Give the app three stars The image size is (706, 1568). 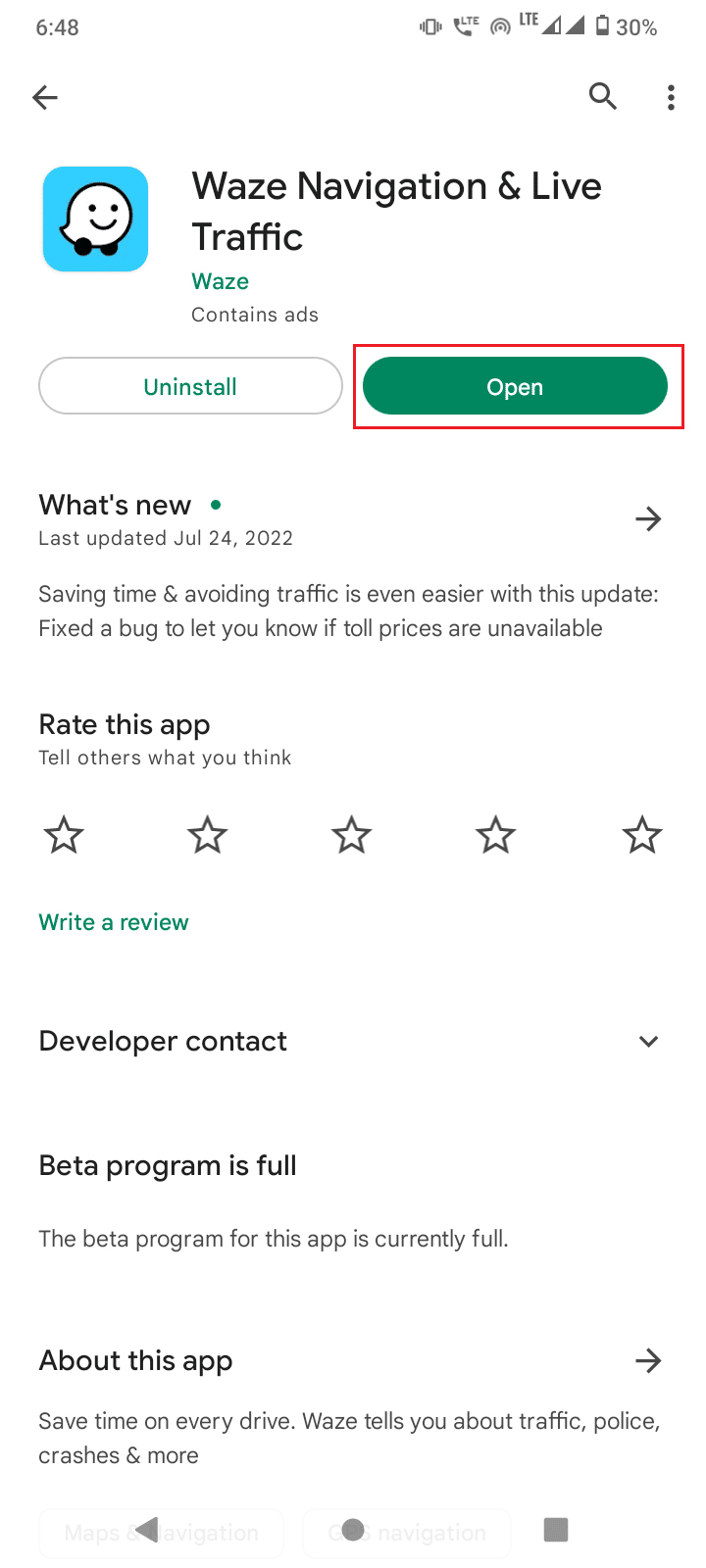(351, 835)
